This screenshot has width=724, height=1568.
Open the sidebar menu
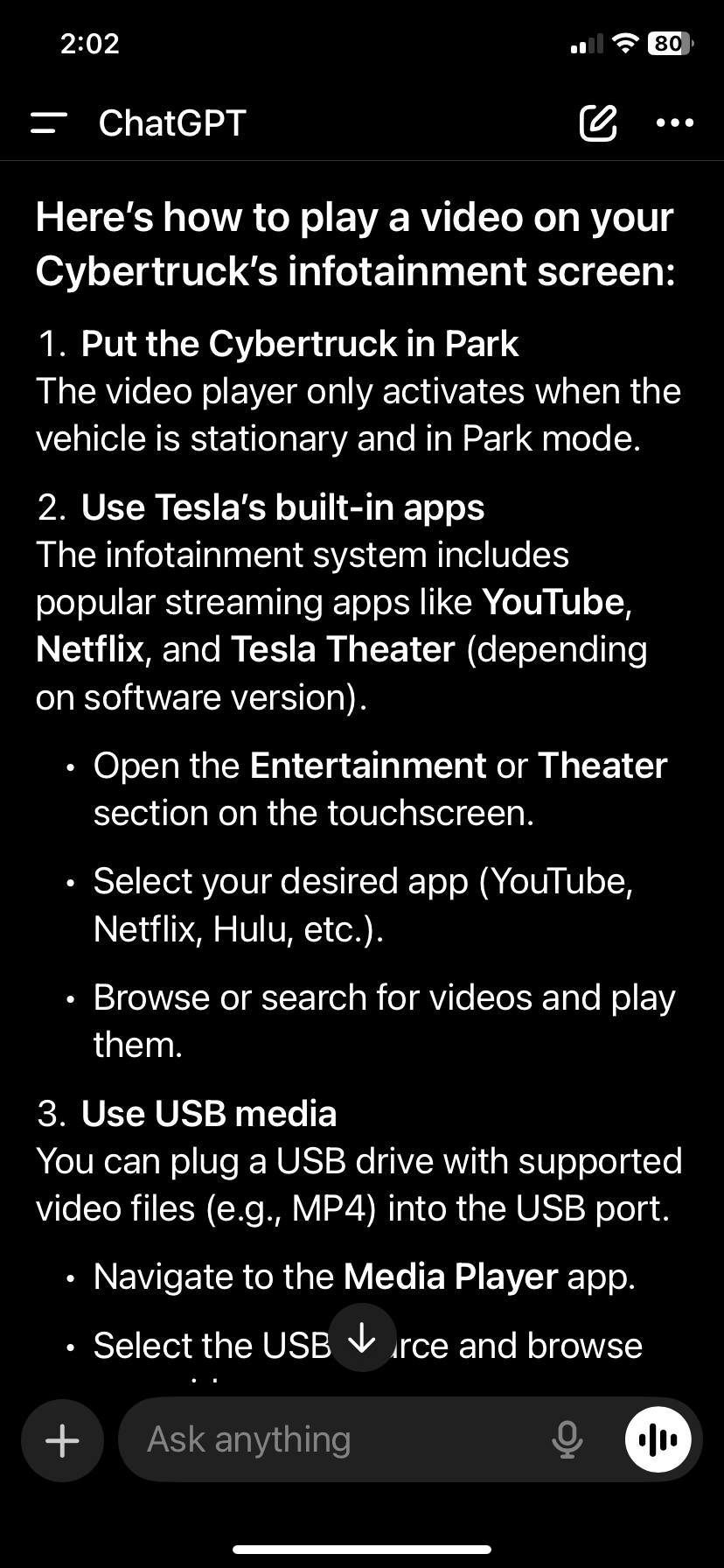(49, 122)
